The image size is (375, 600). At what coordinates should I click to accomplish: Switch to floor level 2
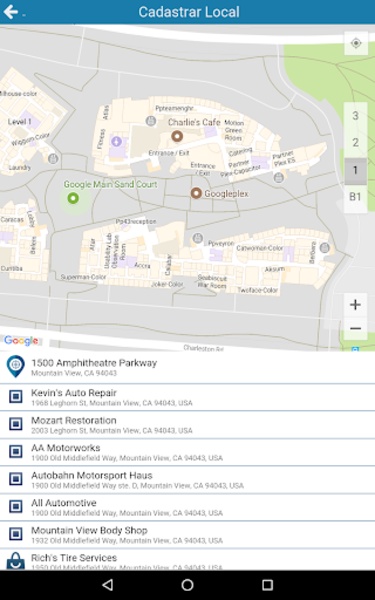(x=355, y=142)
